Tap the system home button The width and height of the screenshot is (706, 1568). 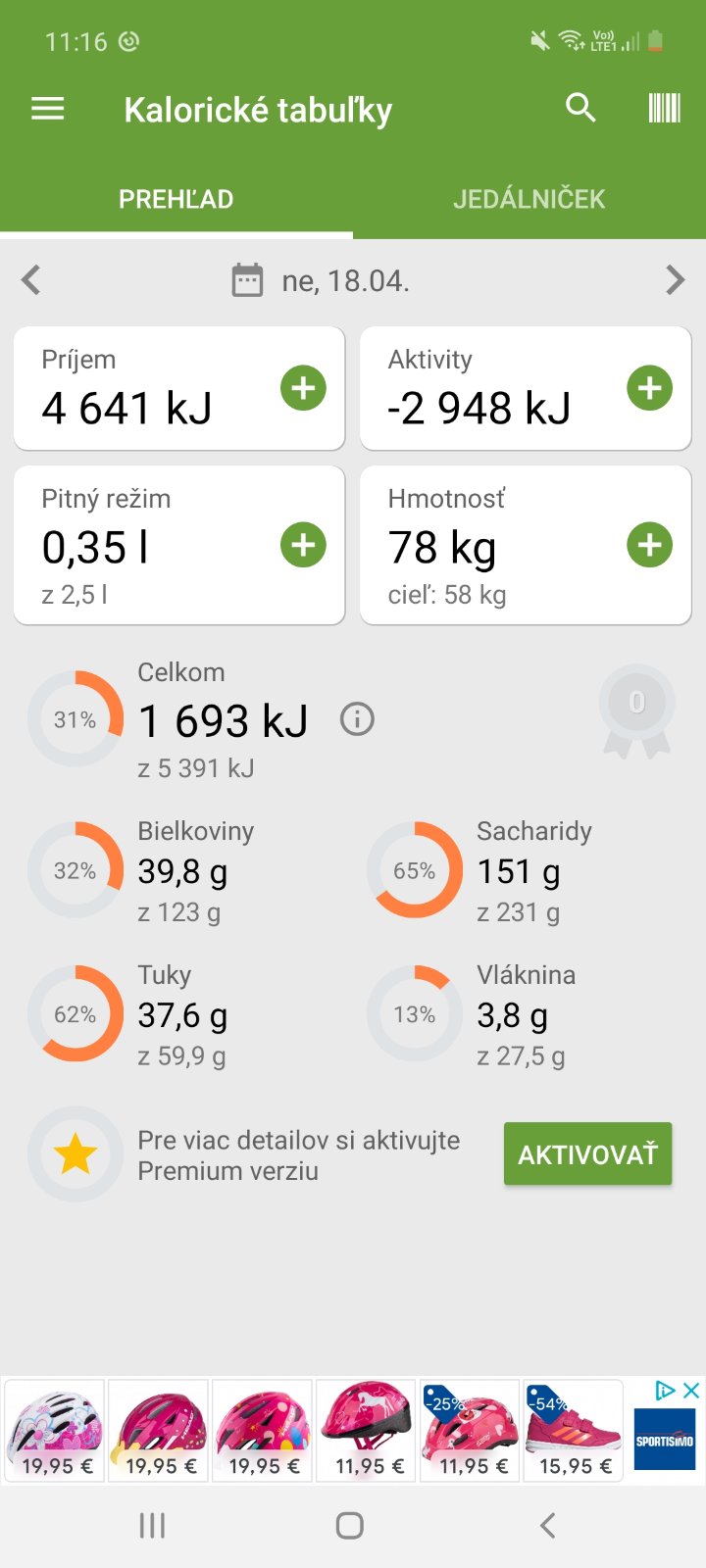click(x=350, y=1525)
